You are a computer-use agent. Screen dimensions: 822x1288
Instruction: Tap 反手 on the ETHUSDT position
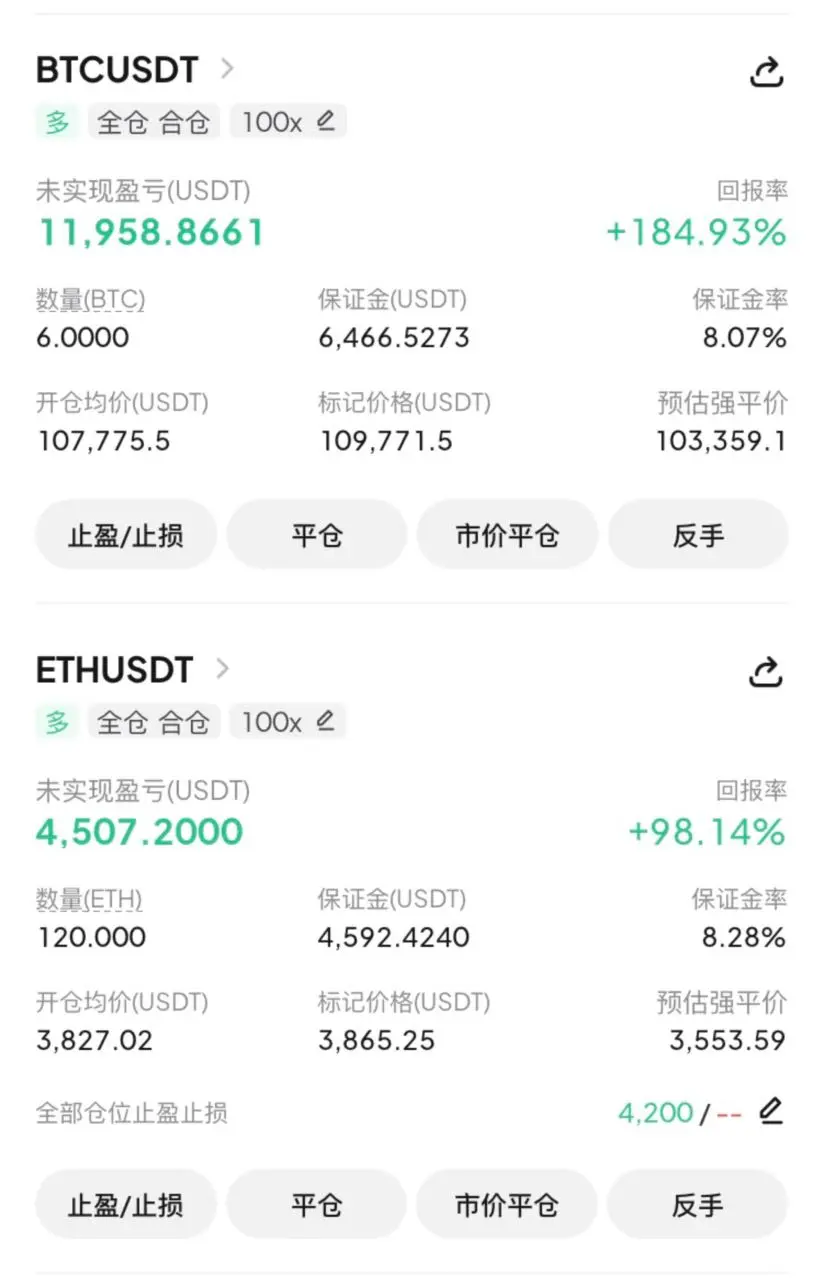[698, 1205]
